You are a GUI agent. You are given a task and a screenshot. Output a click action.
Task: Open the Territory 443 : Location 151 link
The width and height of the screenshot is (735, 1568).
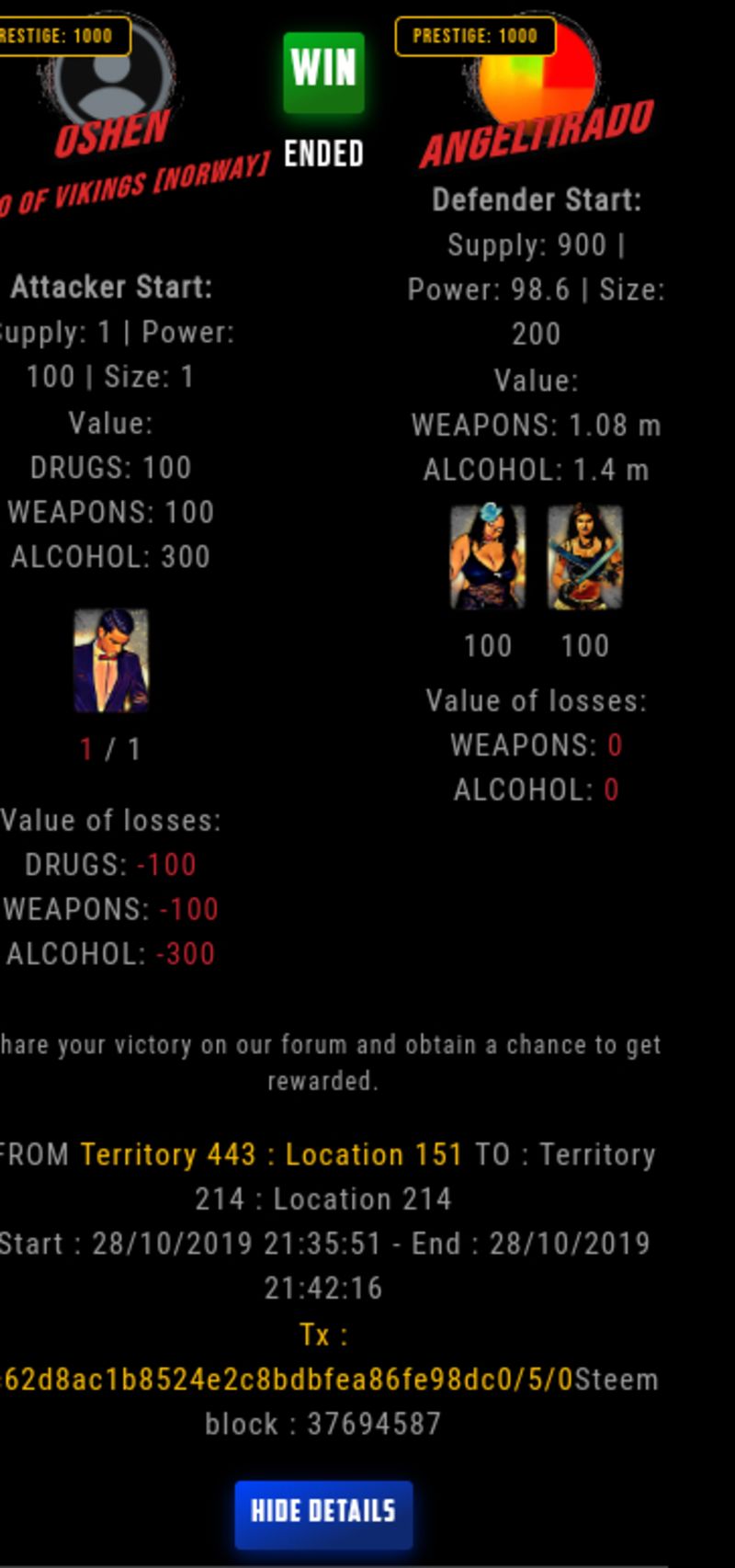pos(271,1154)
